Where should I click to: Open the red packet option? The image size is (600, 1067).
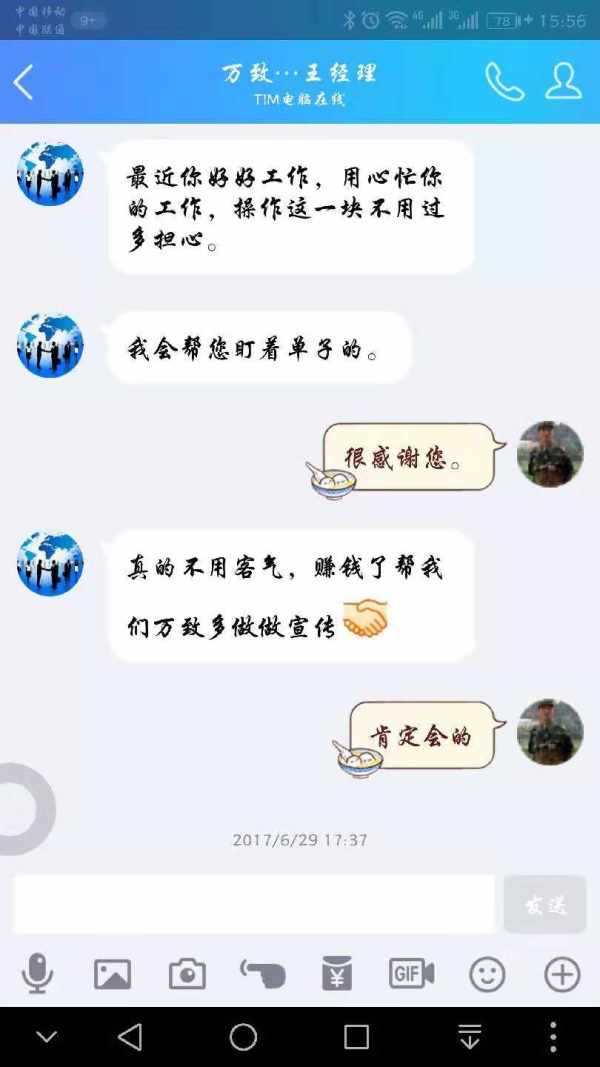[x=337, y=973]
